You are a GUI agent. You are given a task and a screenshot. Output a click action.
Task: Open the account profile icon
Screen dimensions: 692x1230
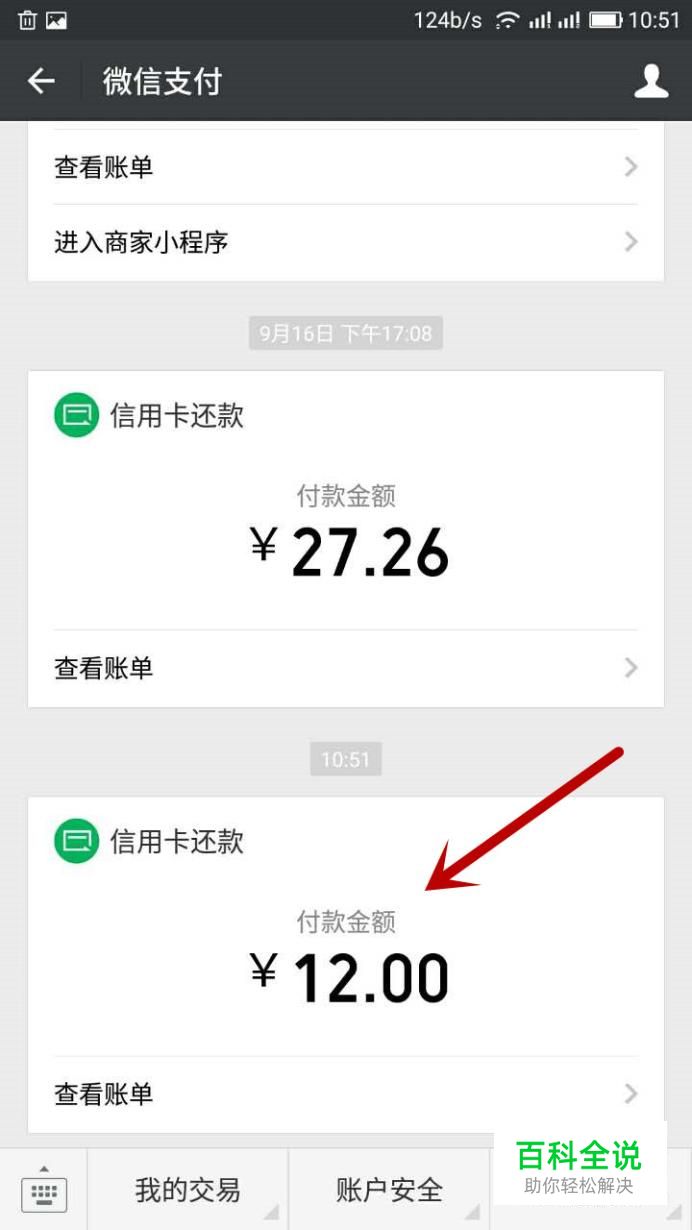[x=651, y=81]
